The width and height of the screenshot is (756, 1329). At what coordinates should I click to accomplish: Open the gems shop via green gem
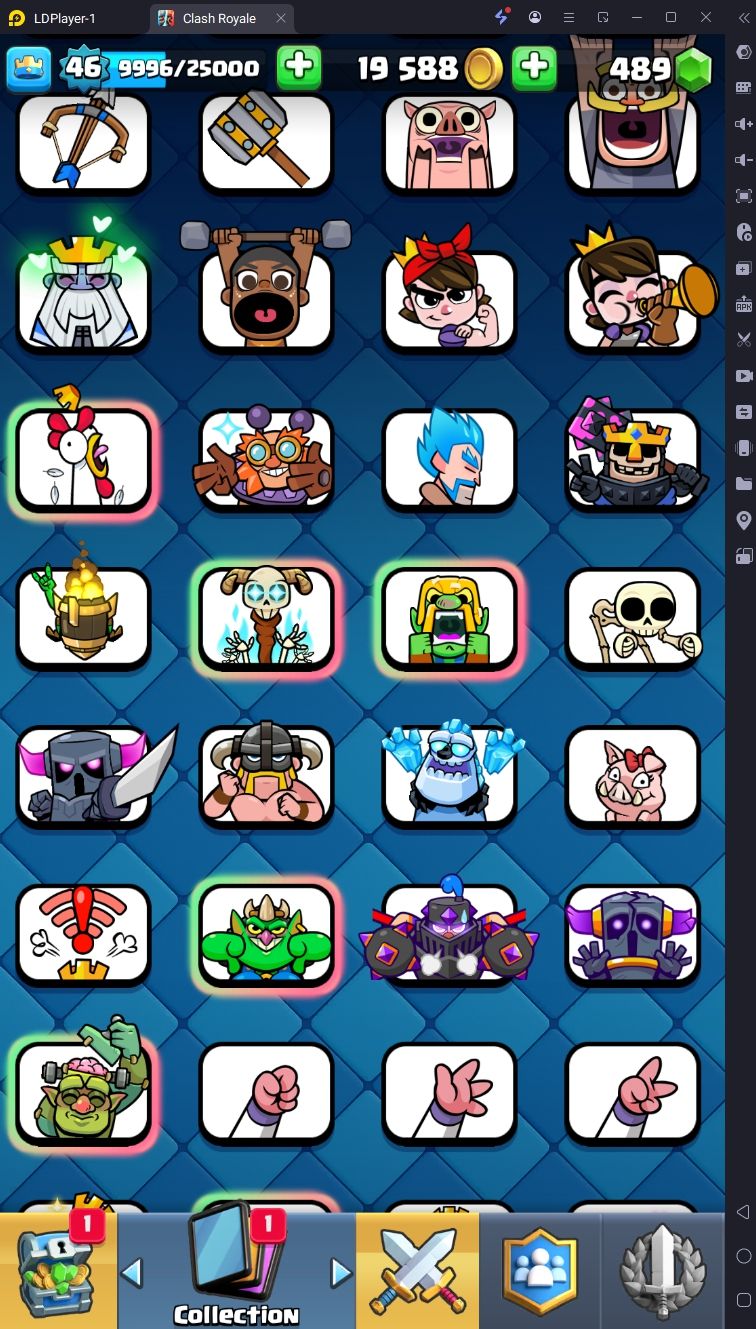point(693,69)
